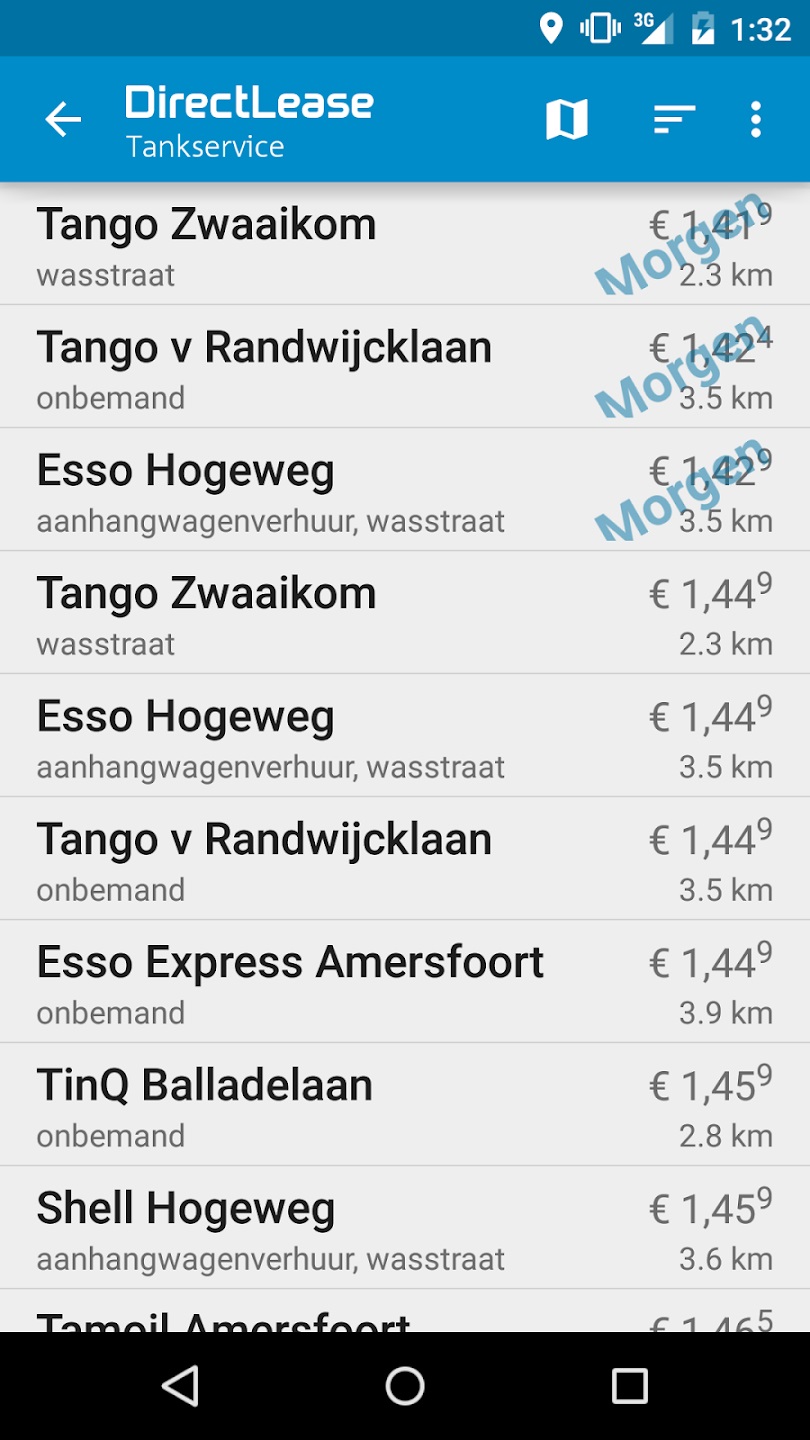This screenshot has height=1440, width=810.
Task: View TinQ Balladelaan station details
Action: coord(405,1105)
